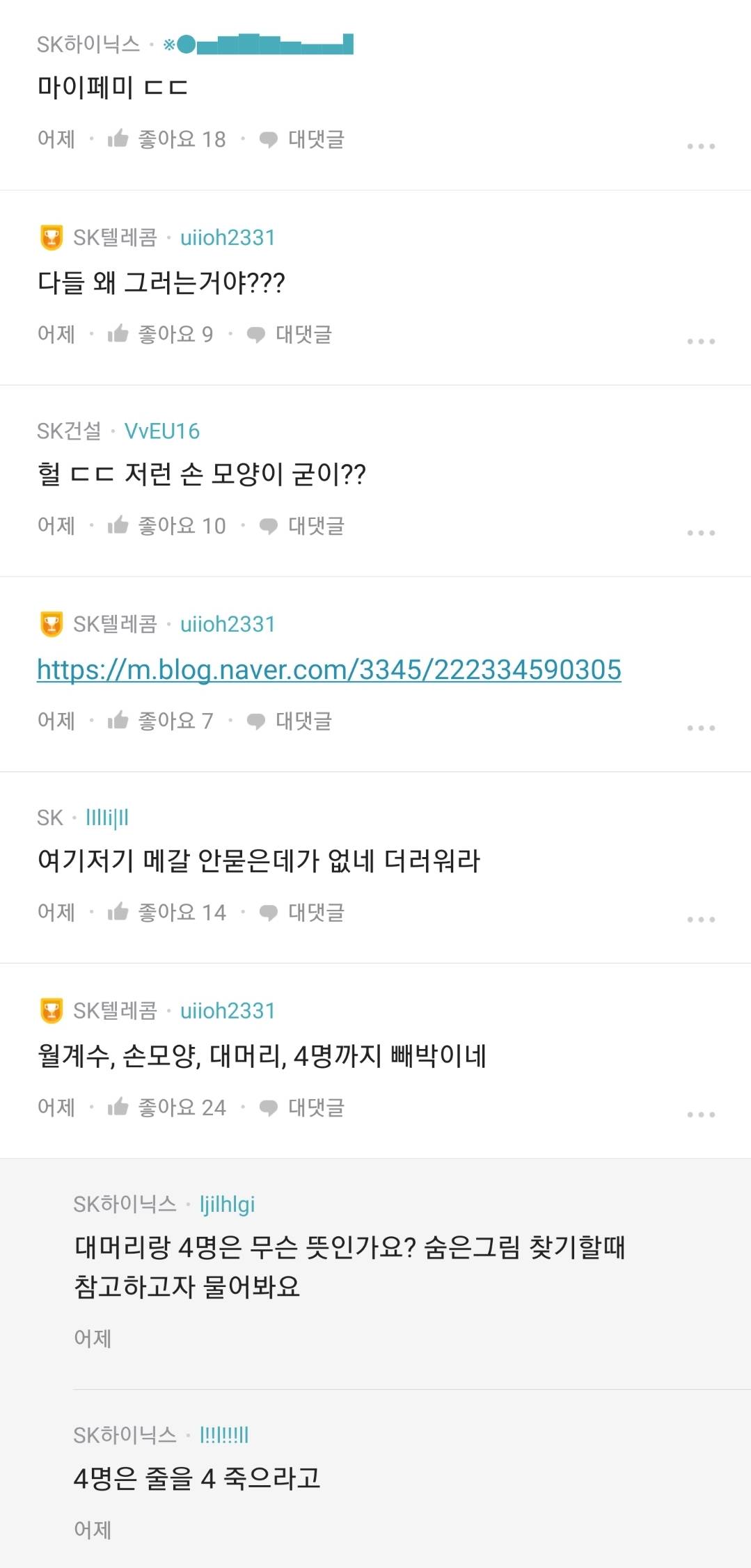Like the '여기저기 메갈 안묻은데가' comment
This screenshot has height=1568, width=751.
tap(167, 912)
